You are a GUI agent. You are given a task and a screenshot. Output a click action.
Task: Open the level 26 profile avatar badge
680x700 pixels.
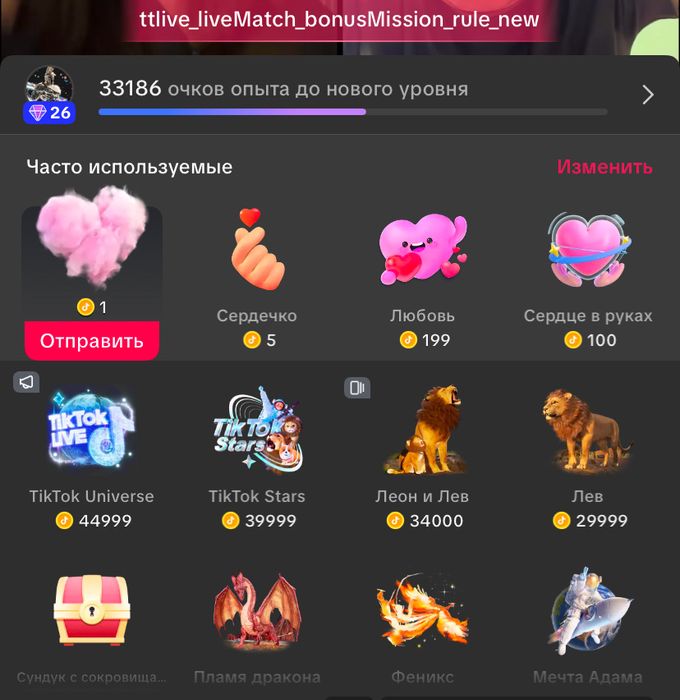pyautogui.click(x=49, y=95)
